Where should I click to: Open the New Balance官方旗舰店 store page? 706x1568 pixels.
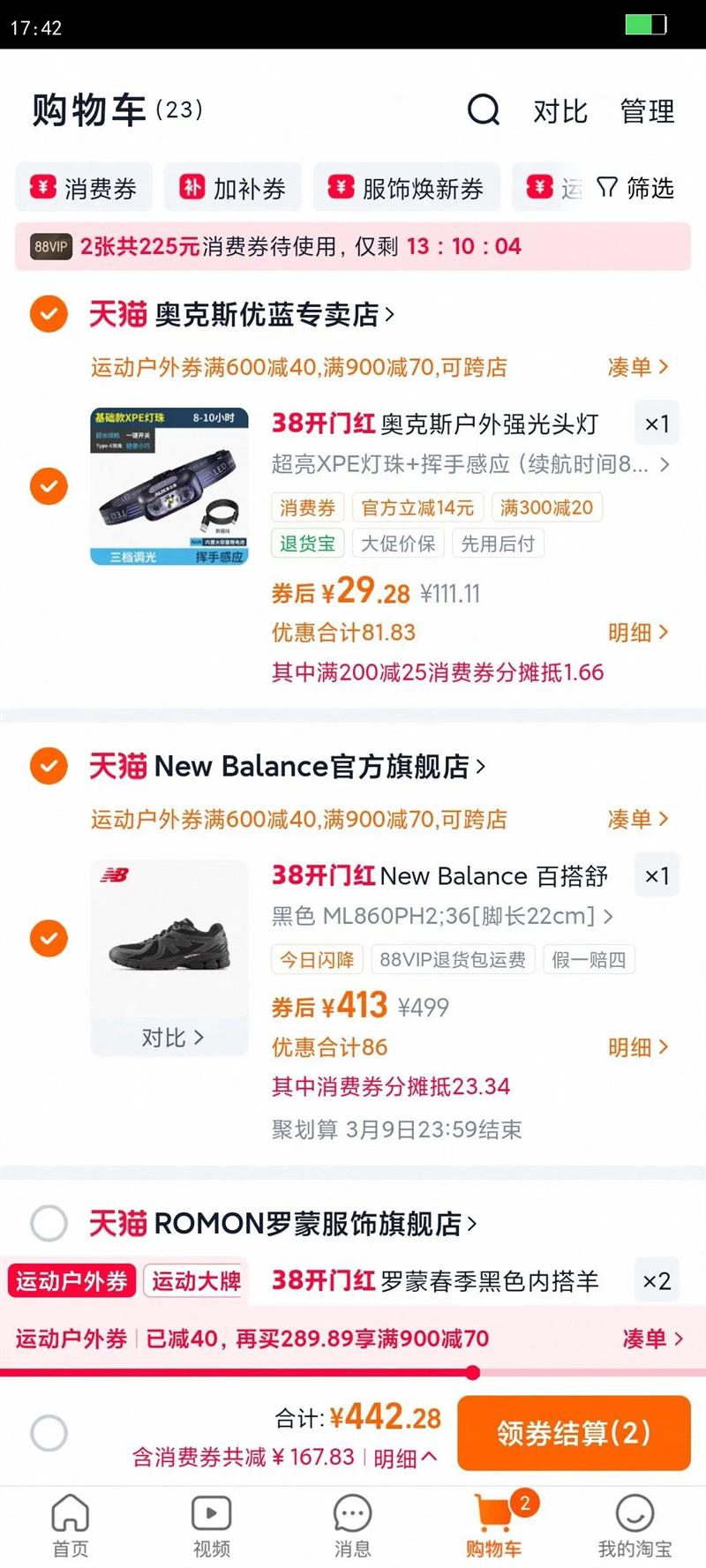point(318,766)
